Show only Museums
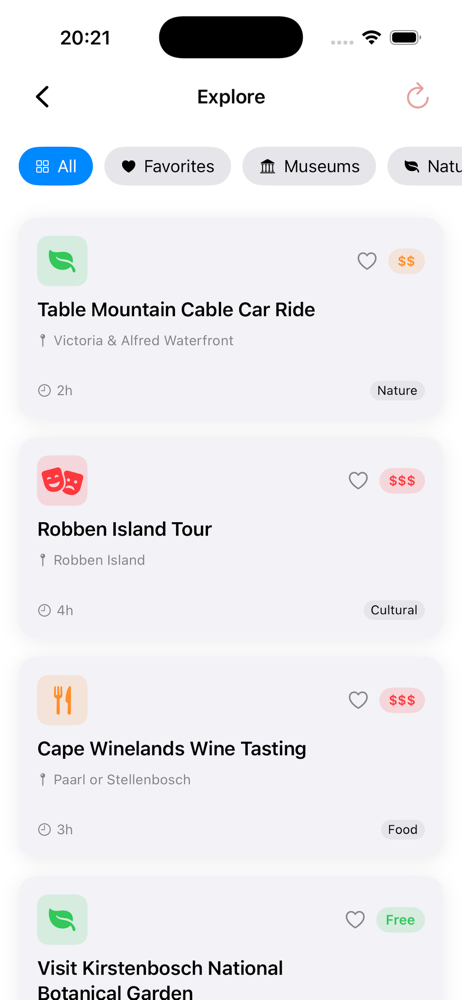This screenshot has height=1000, width=462. 309,166
